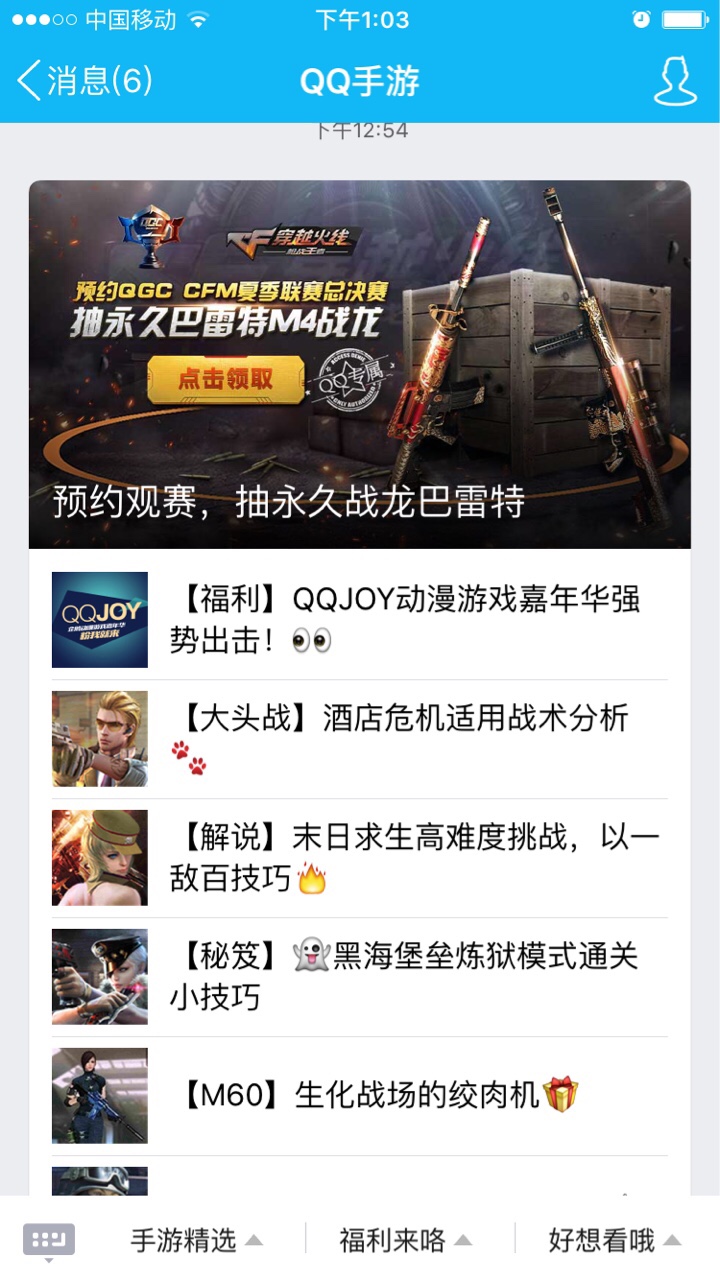The image size is (720, 1280).
Task: Go back to 消息 list
Action: pos(85,80)
